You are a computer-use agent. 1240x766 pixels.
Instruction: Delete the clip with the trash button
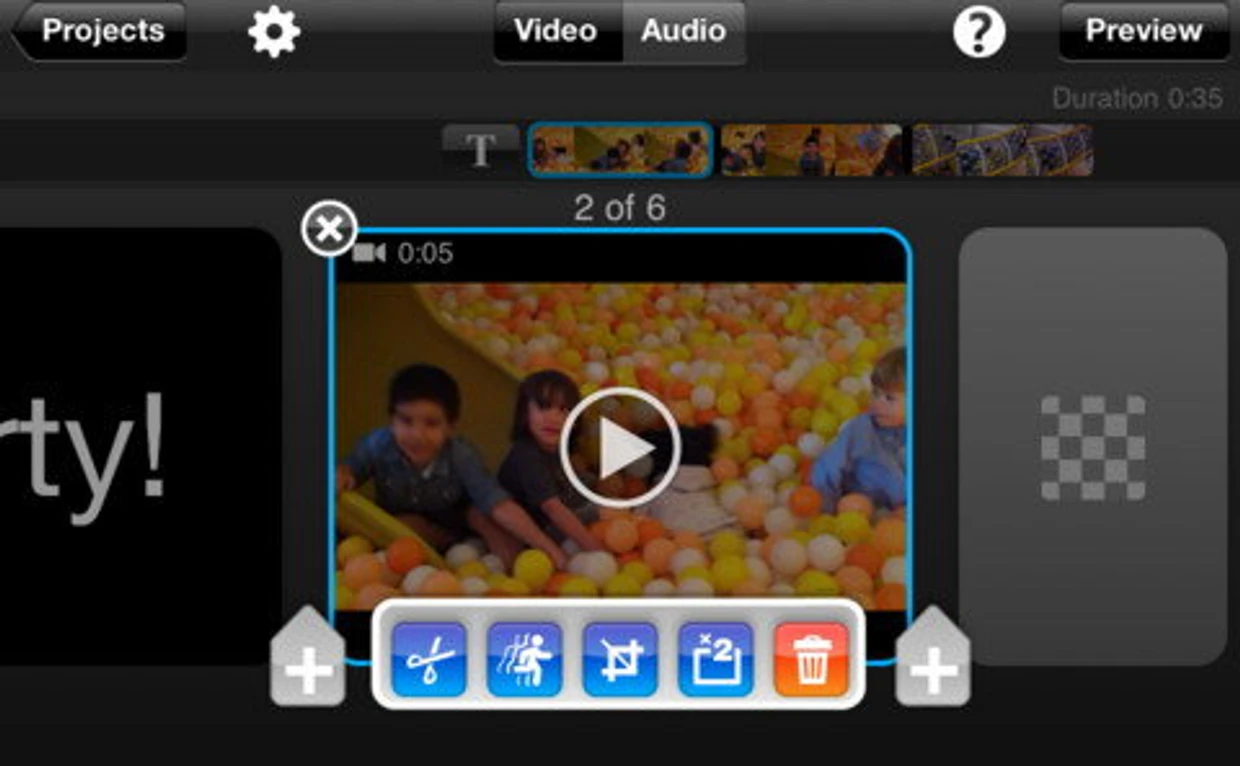(x=811, y=659)
